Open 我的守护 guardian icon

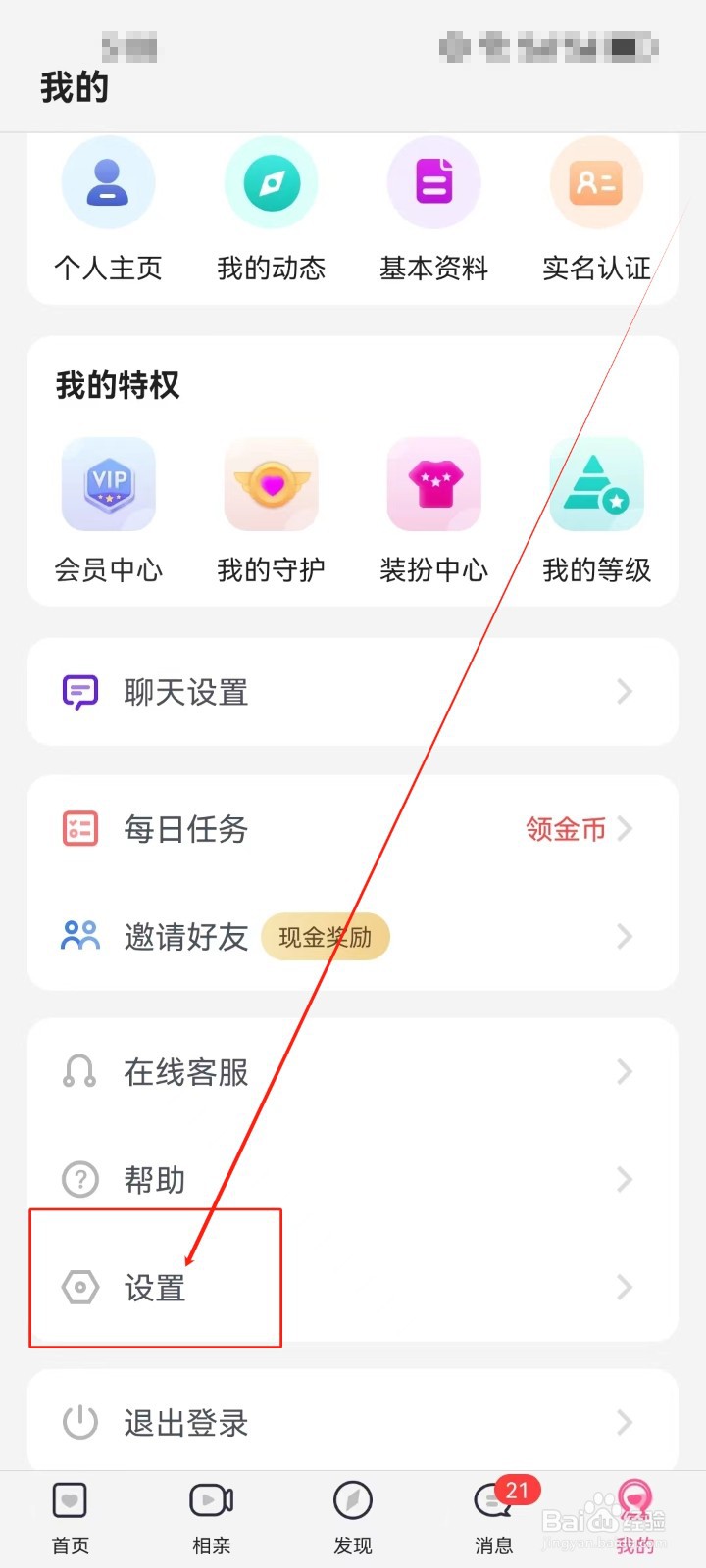pos(271,483)
